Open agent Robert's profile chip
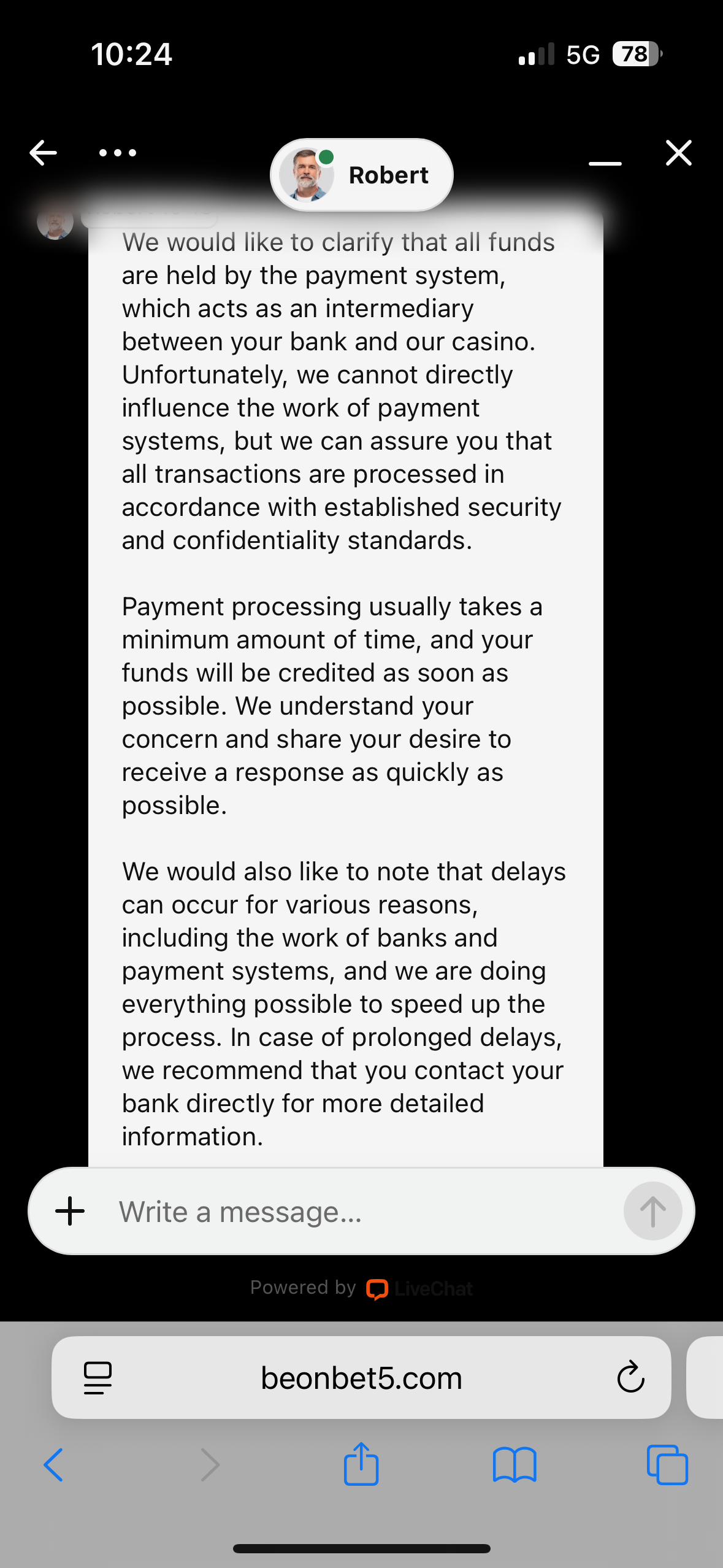 pos(361,175)
